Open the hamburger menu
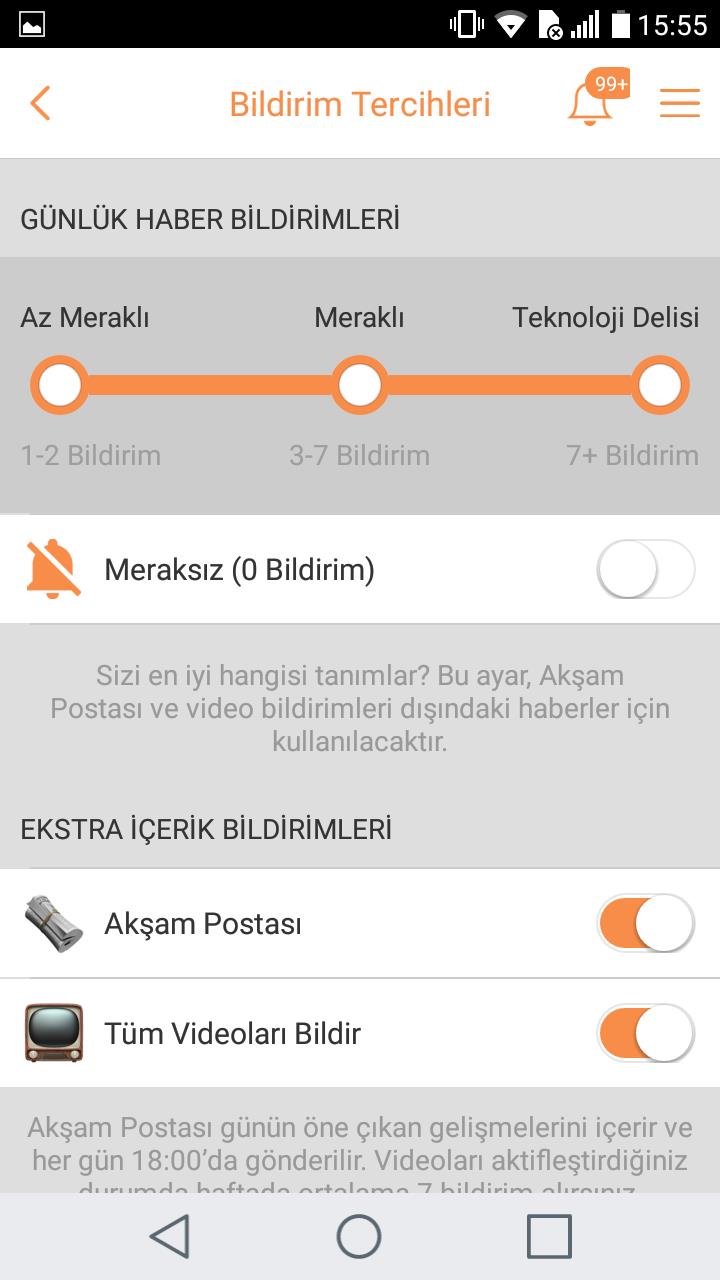Screen dimensions: 720x1280 click(679, 104)
